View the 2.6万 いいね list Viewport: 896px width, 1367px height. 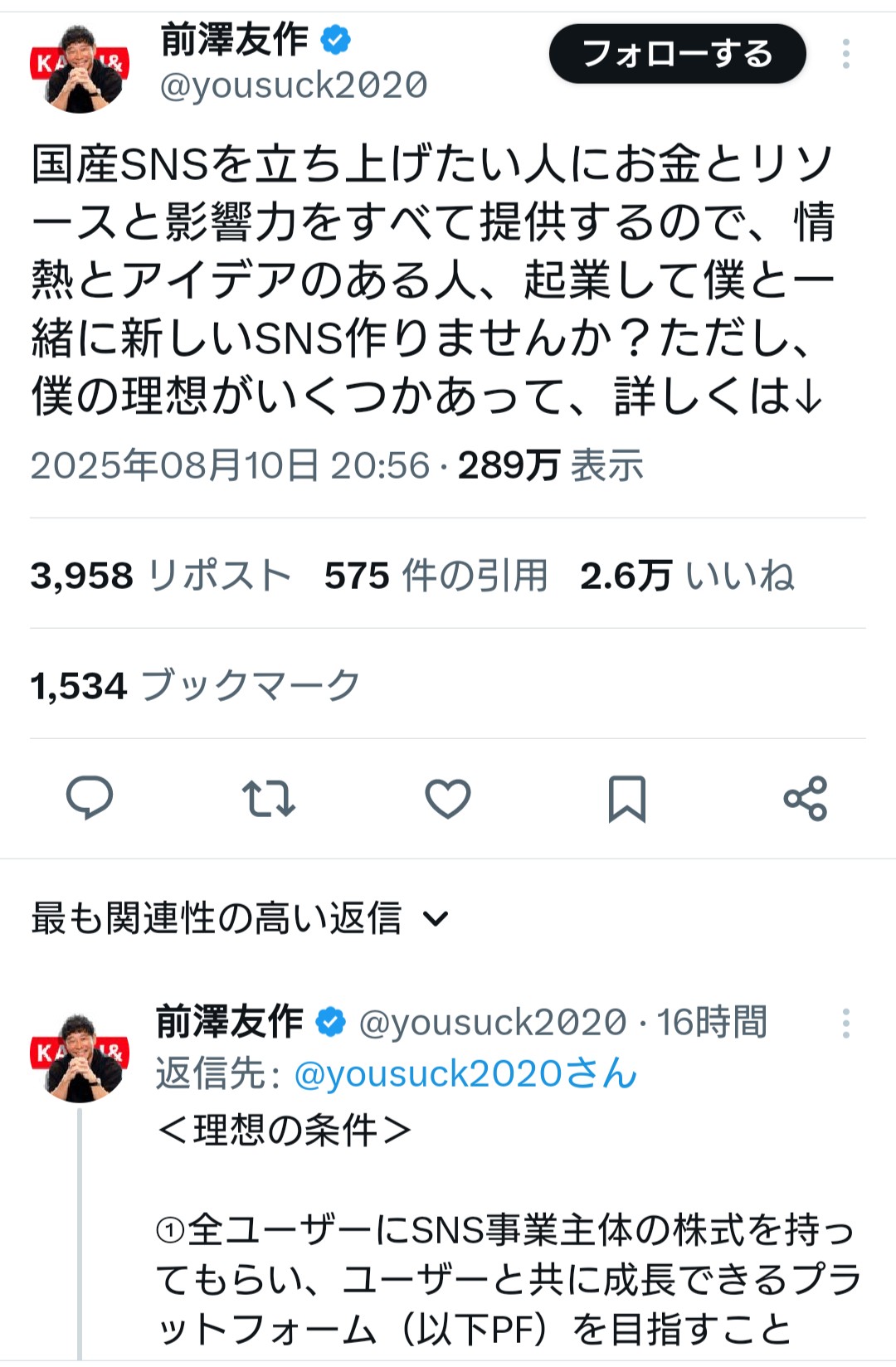(687, 575)
